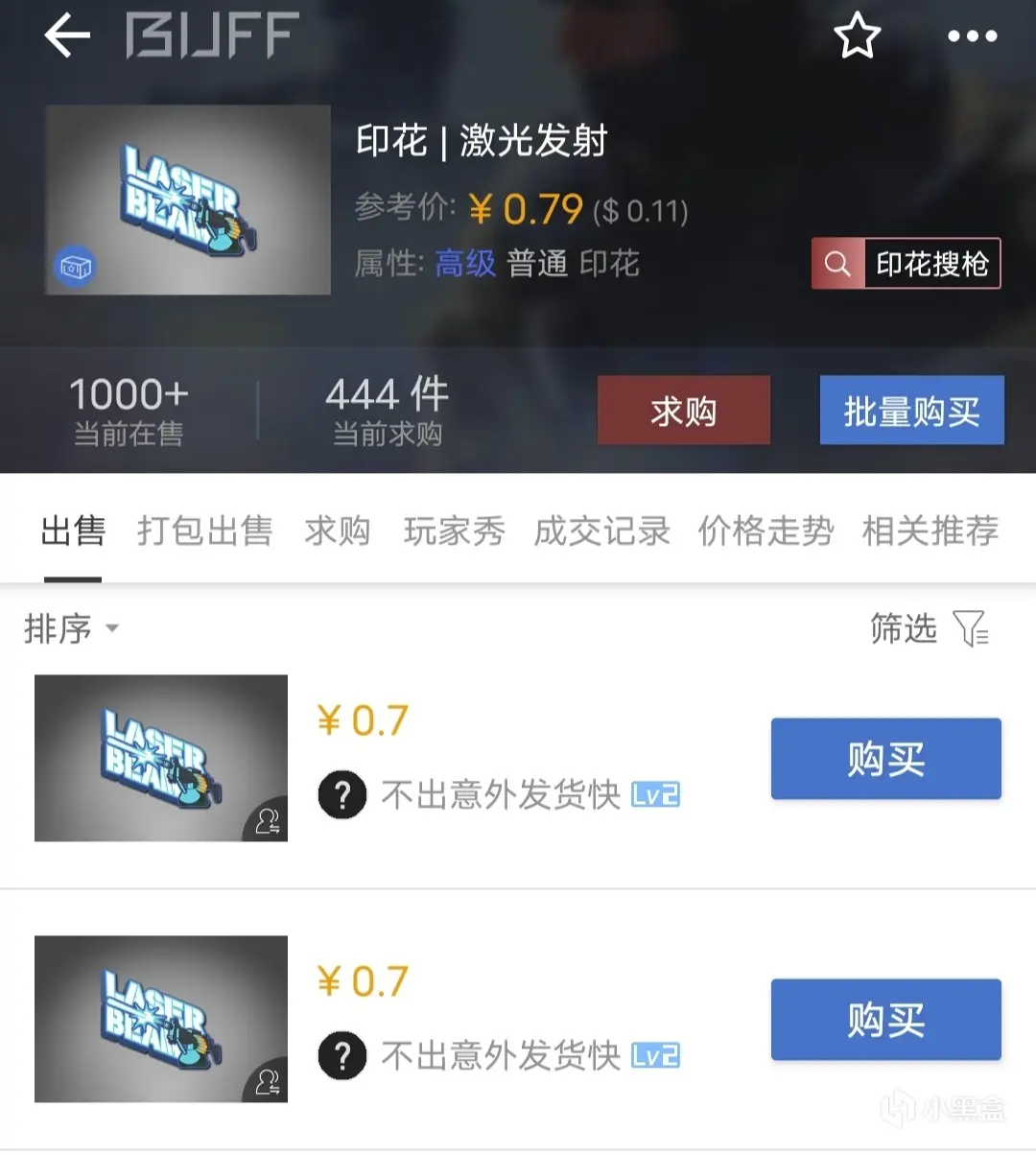The height and width of the screenshot is (1155, 1036).
Task: Favorite this item with the star
Action: pos(857,36)
